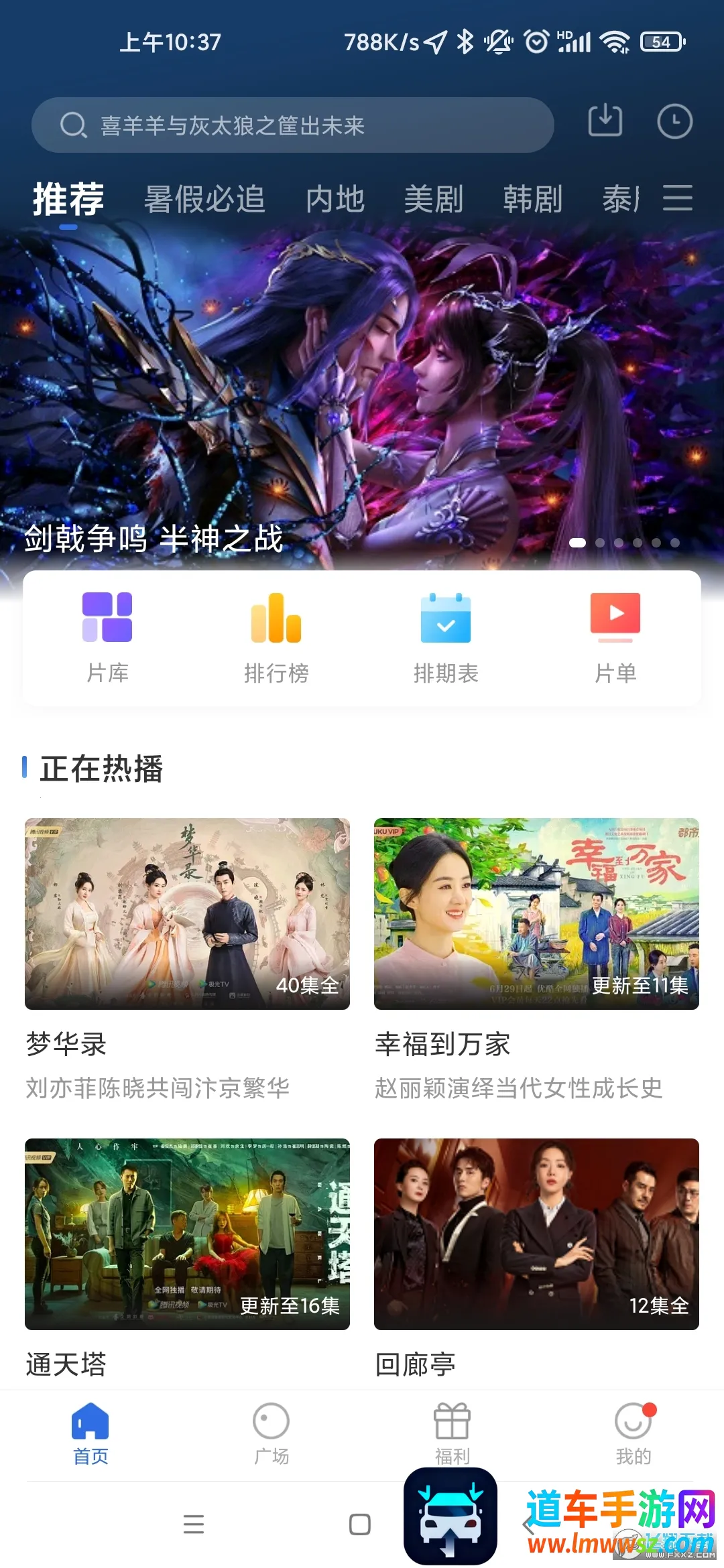Open 片库 video library
724x1568 pixels.
click(107, 637)
